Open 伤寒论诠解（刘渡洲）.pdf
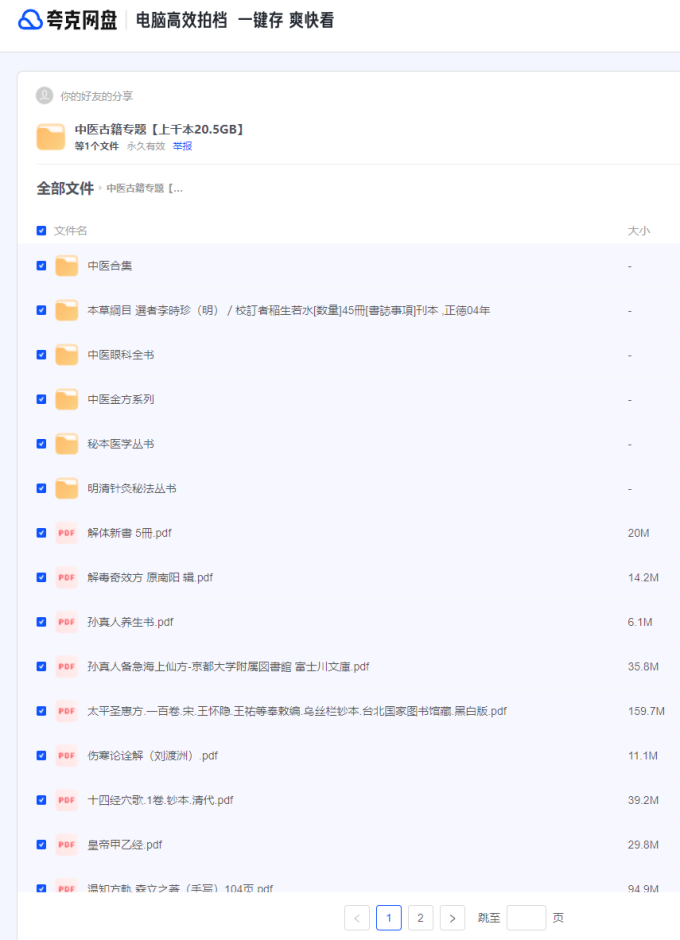This screenshot has width=680, height=940. click(x=152, y=755)
